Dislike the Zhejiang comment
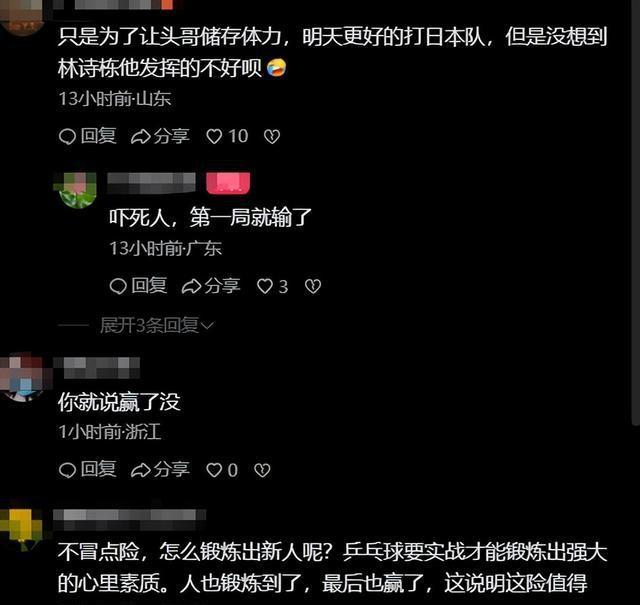 pyautogui.click(x=262, y=469)
